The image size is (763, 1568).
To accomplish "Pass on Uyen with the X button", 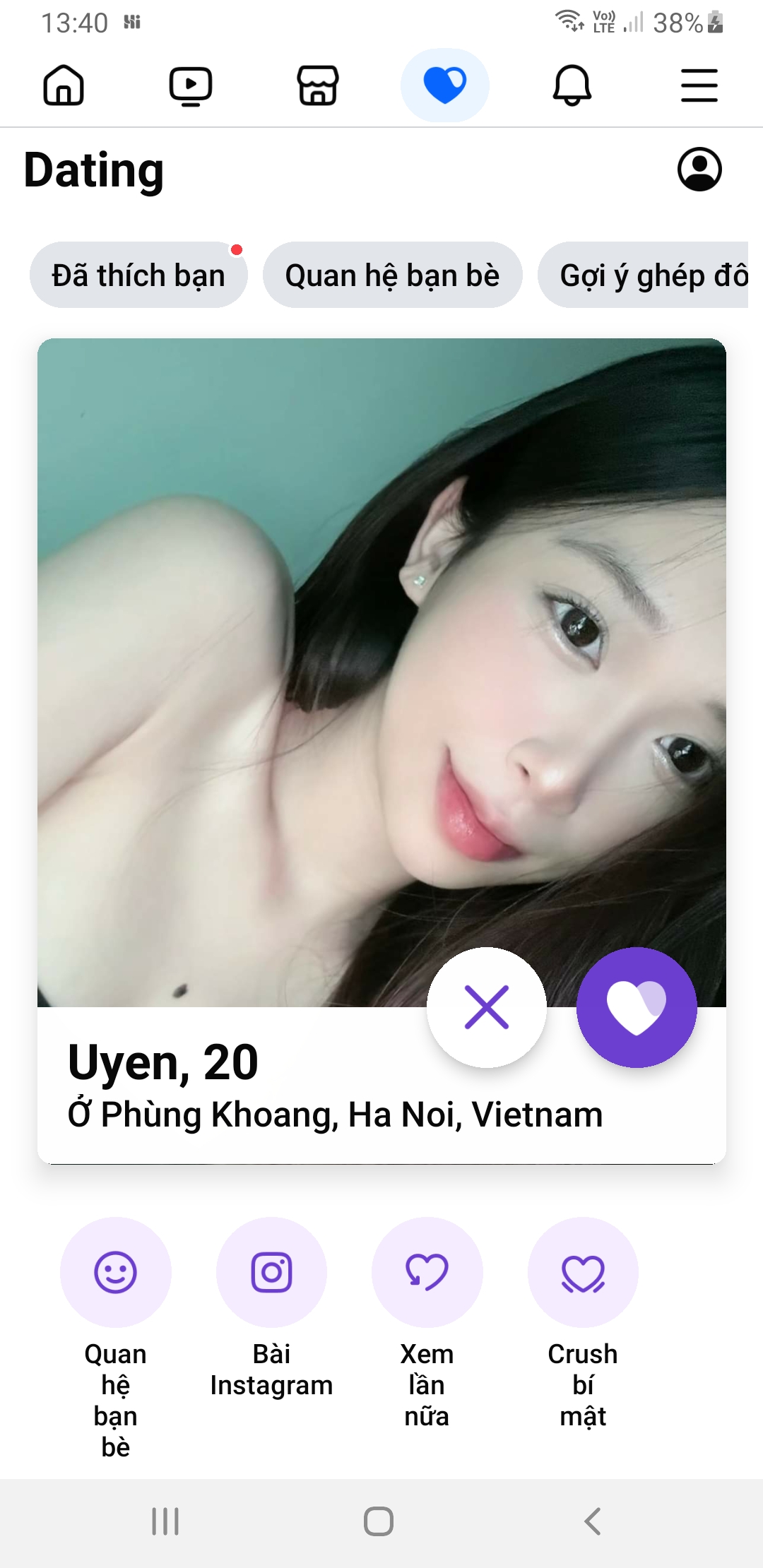I will 487,1007.
